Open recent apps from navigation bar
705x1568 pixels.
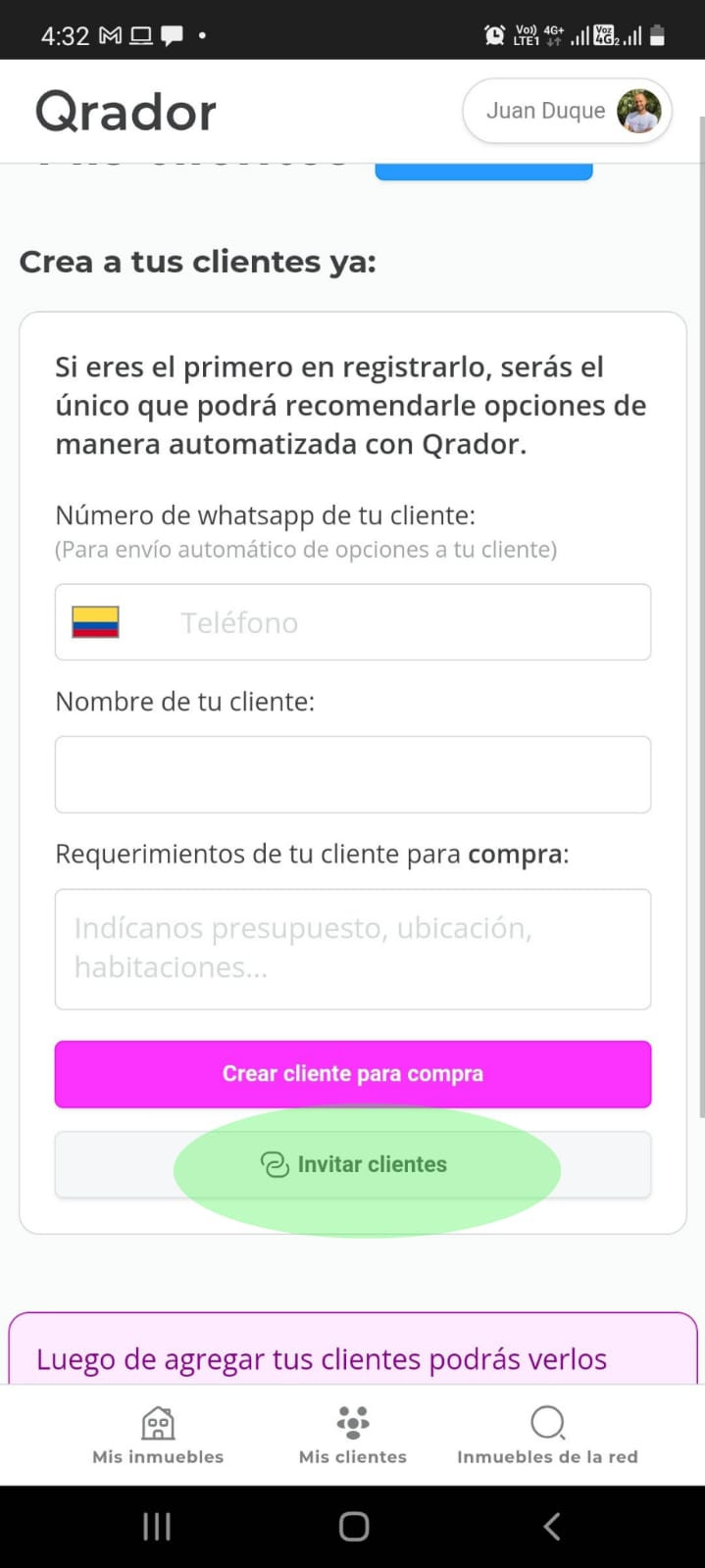click(x=157, y=1526)
